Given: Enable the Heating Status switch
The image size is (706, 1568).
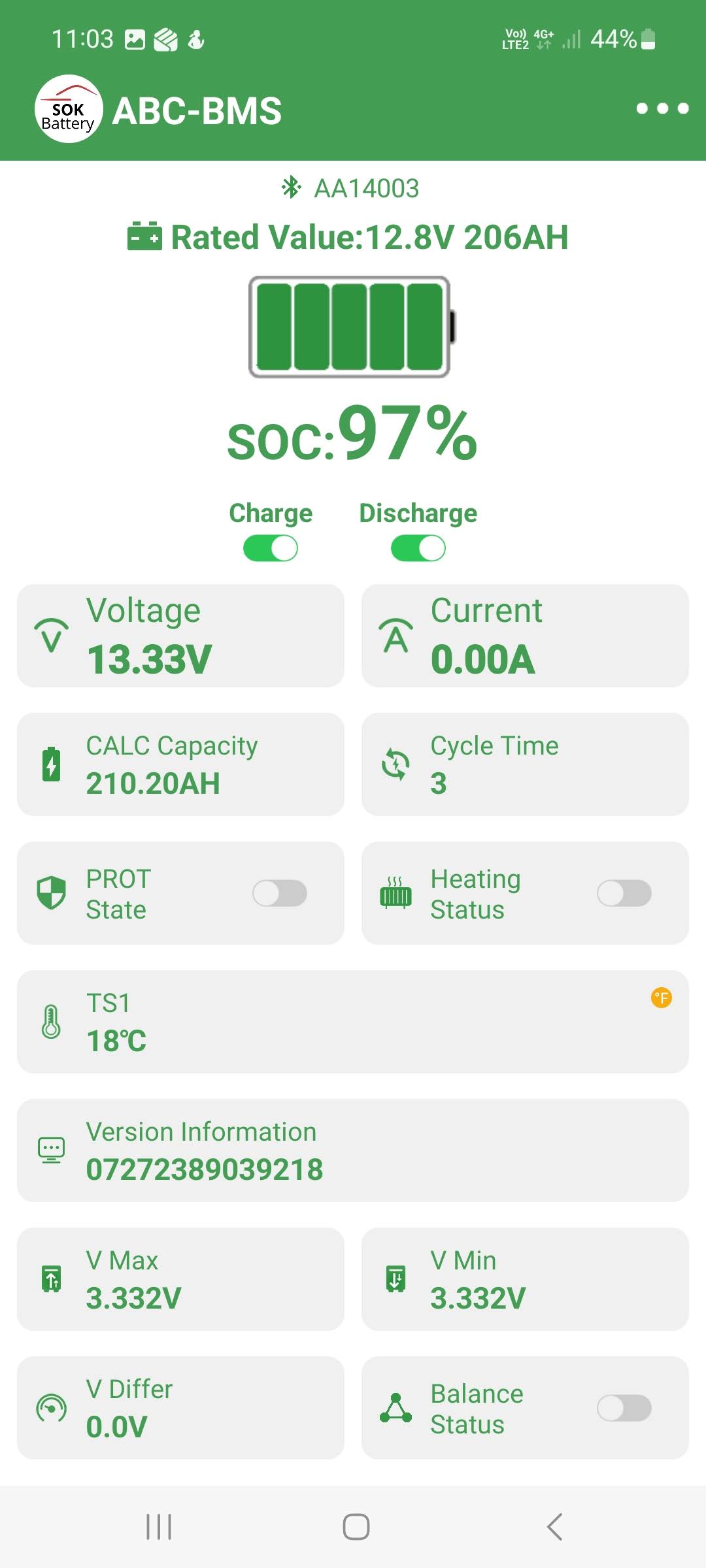Looking at the screenshot, I should coord(624,893).
